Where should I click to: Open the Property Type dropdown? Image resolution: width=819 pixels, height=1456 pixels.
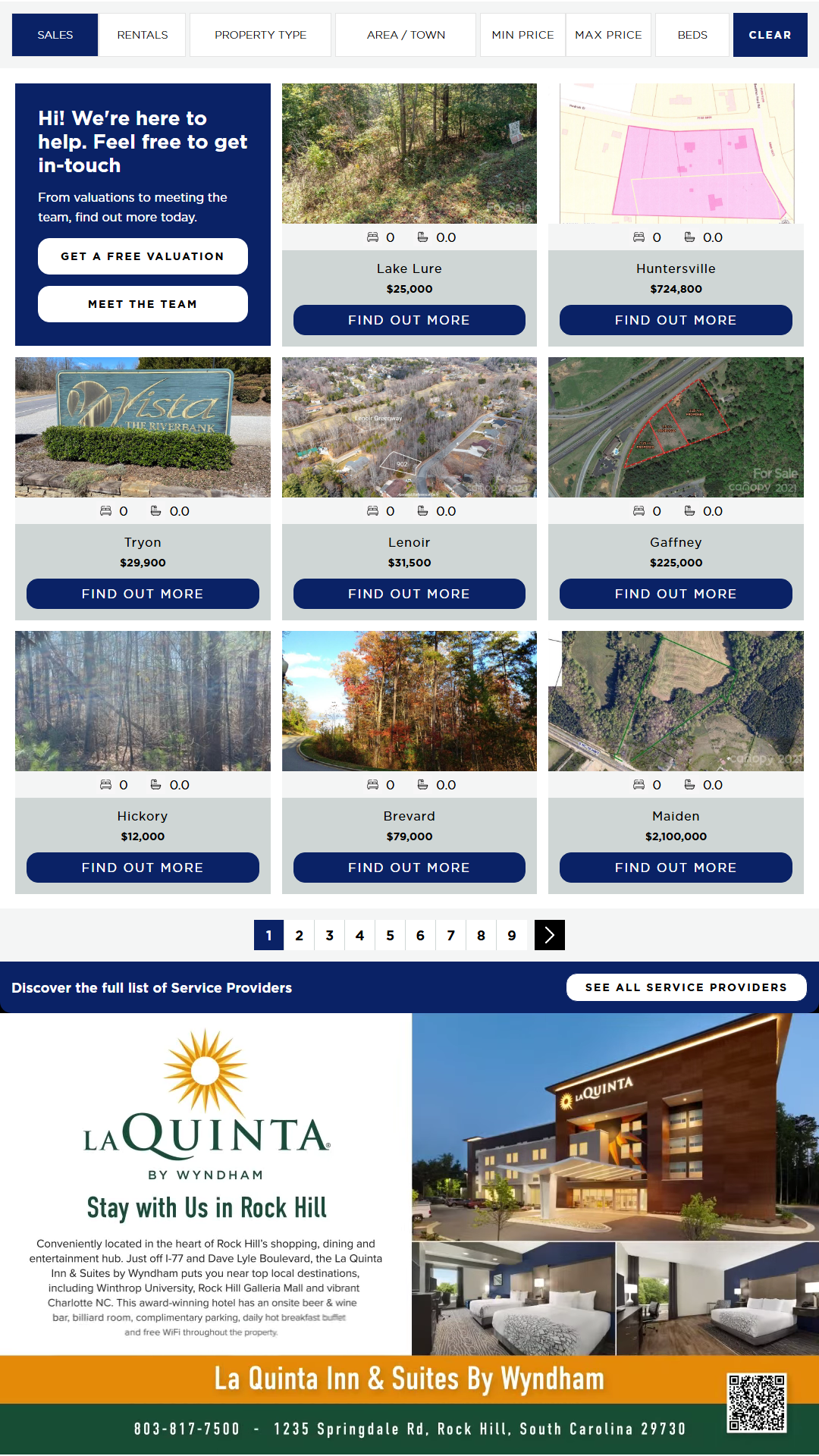pos(260,35)
